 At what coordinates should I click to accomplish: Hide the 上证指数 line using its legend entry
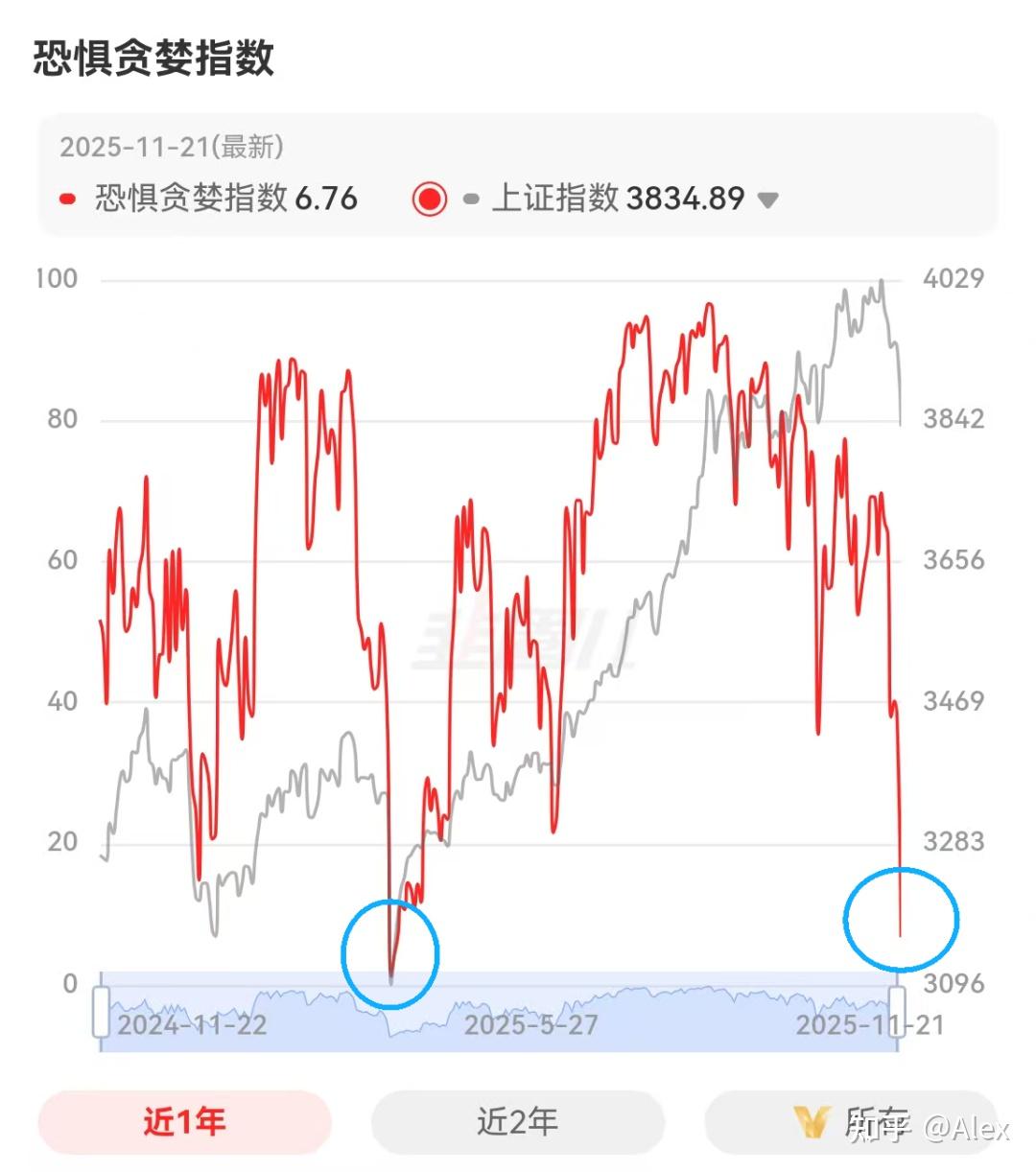pyautogui.click(x=620, y=199)
